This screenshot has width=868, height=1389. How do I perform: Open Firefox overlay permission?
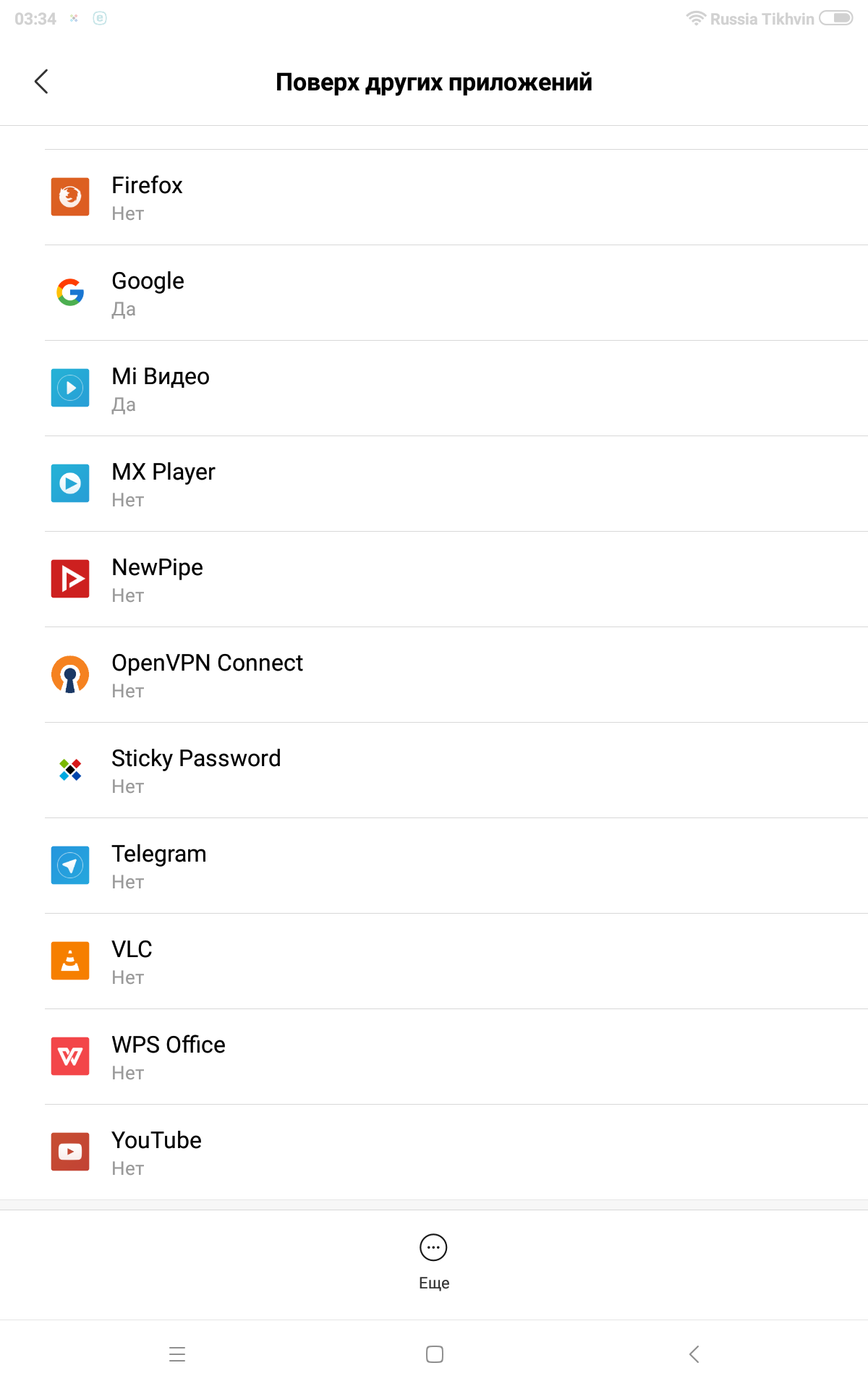(434, 197)
